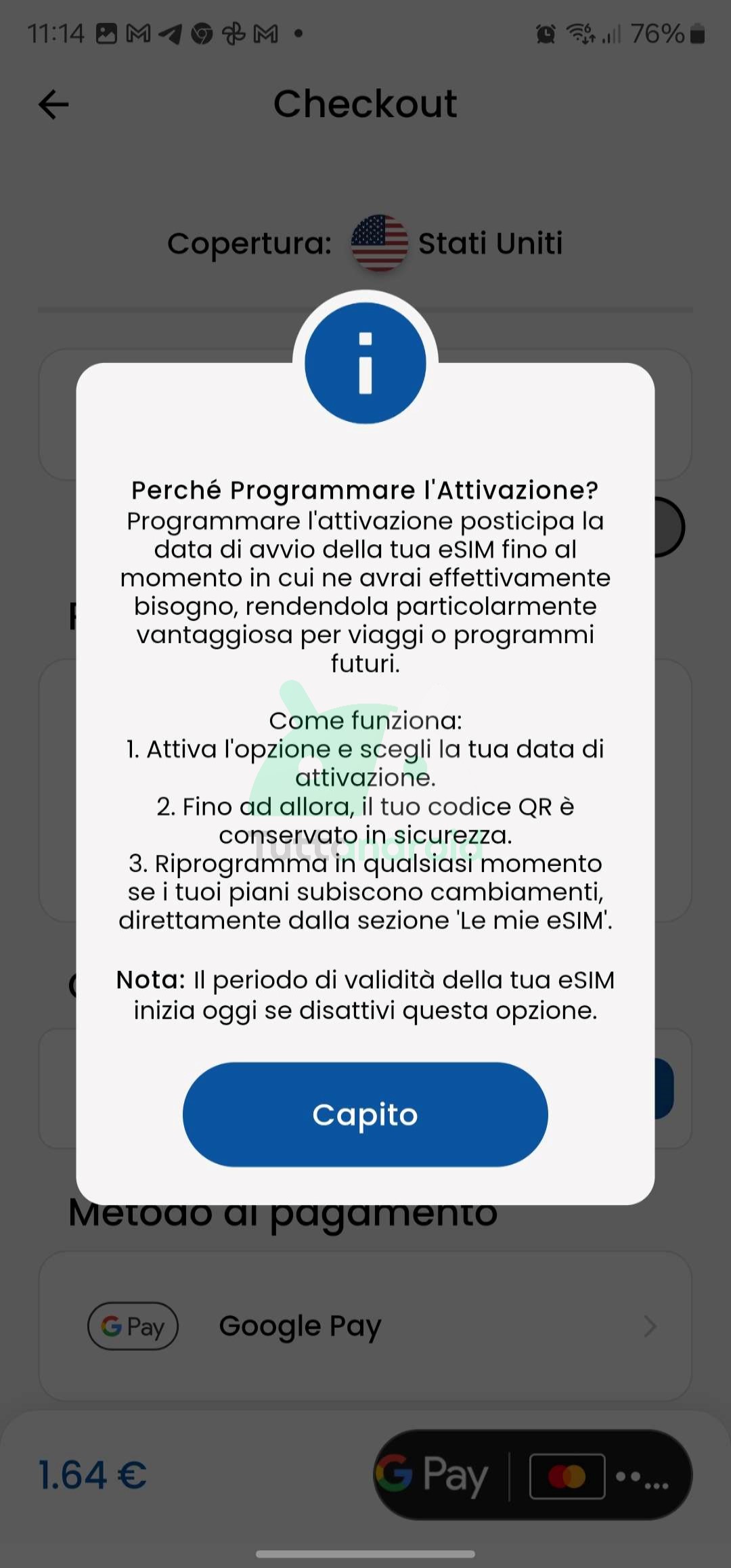Screen dimensions: 731x1568
Task: Pay 1.64 € with the G Pay button
Action: click(532, 1475)
